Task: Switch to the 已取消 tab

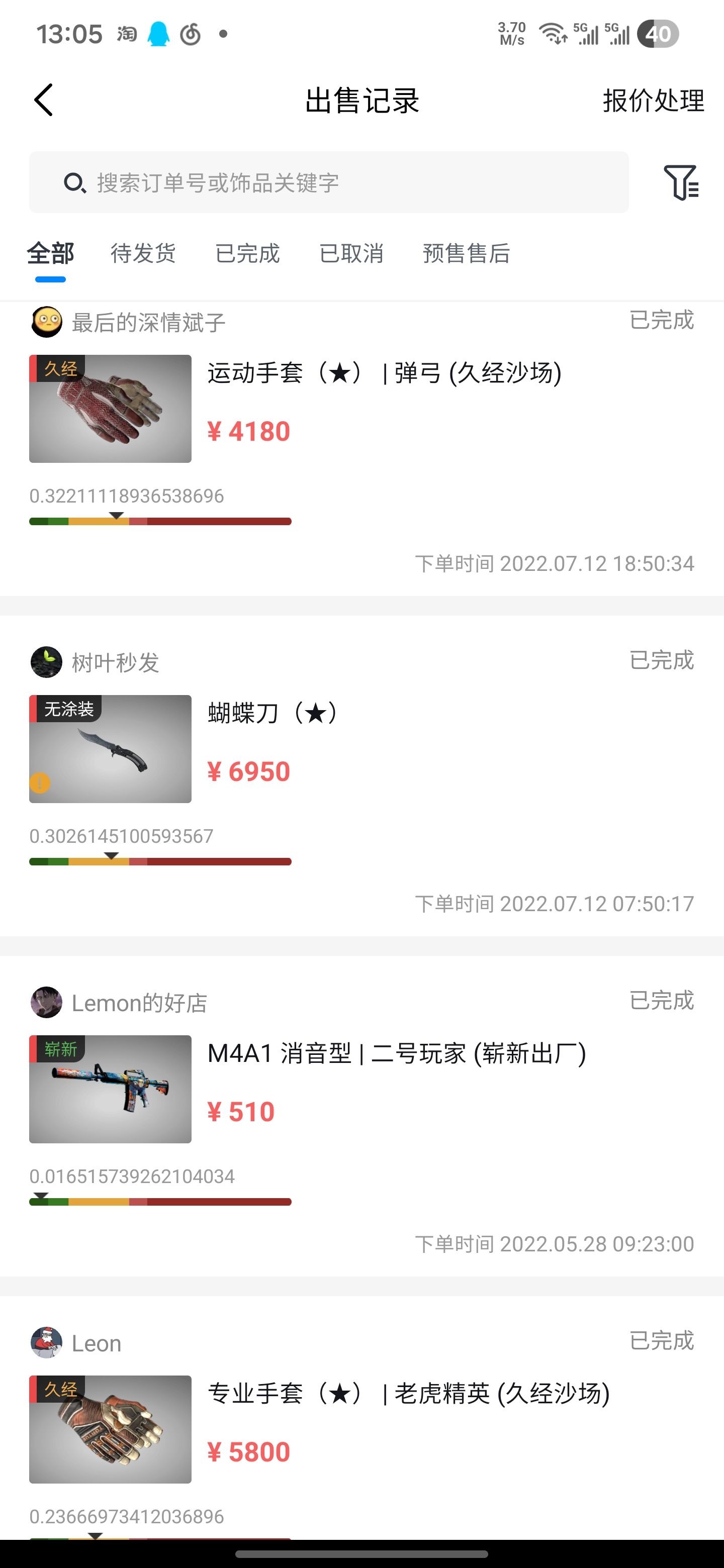Action: [351, 254]
